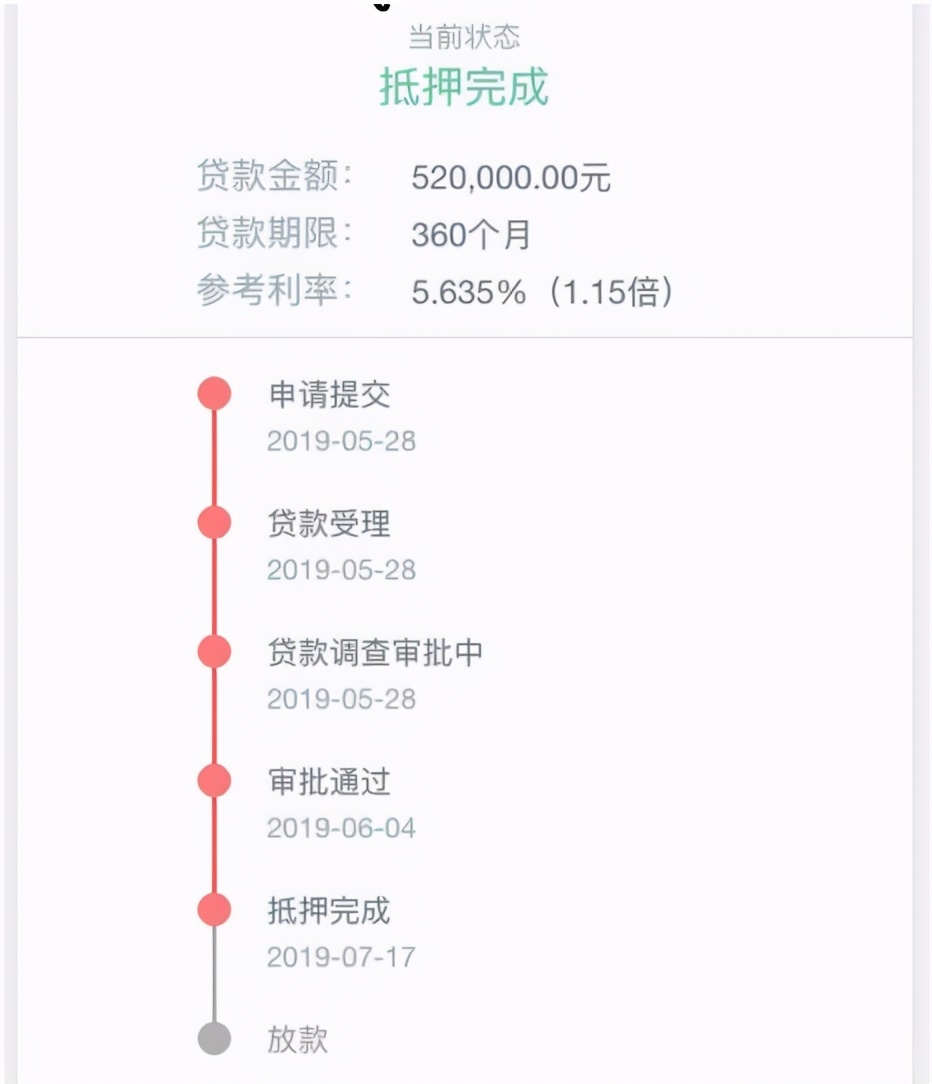The image size is (932, 1084).
Task: Click the topmost timeline node icon
Action: [x=213, y=393]
